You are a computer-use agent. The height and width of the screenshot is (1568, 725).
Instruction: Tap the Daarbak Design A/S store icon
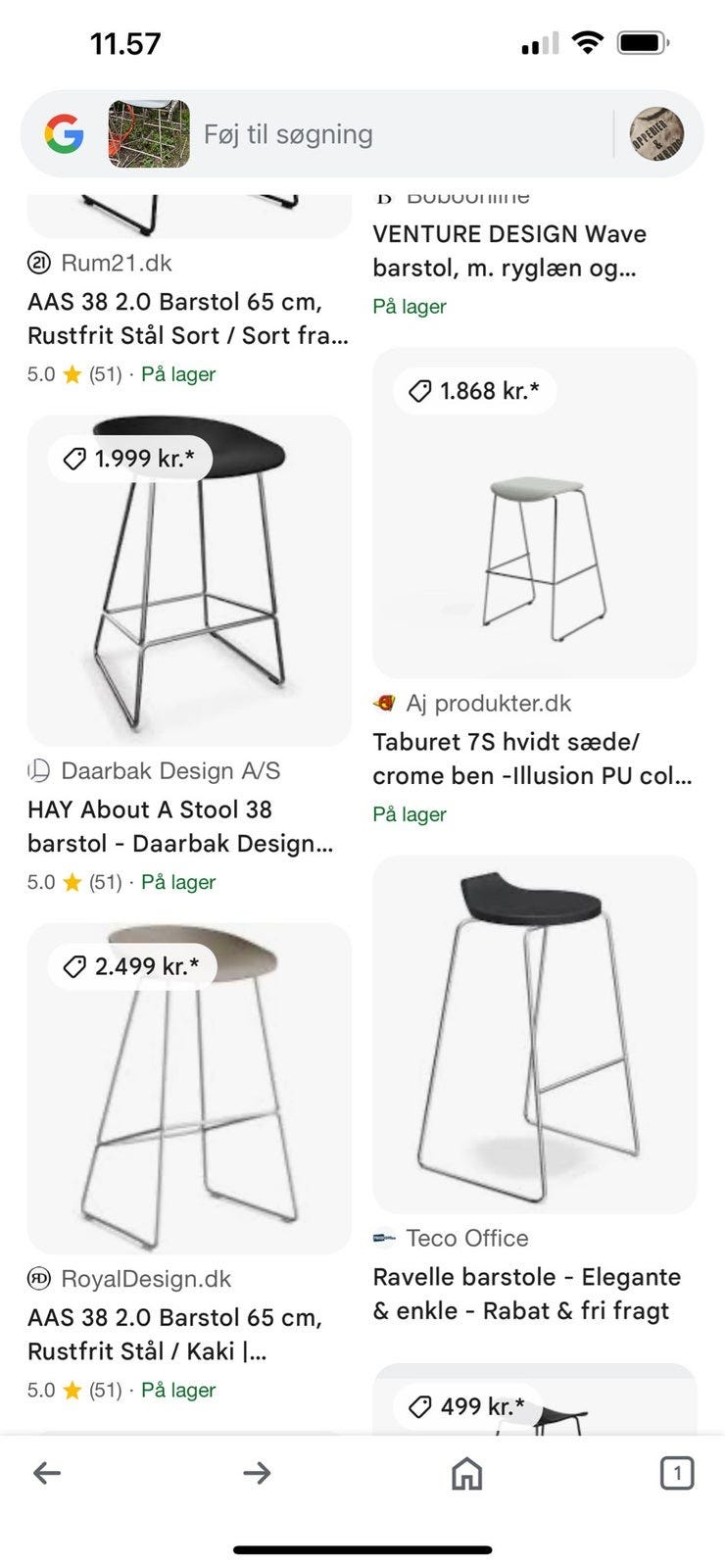coord(37,771)
